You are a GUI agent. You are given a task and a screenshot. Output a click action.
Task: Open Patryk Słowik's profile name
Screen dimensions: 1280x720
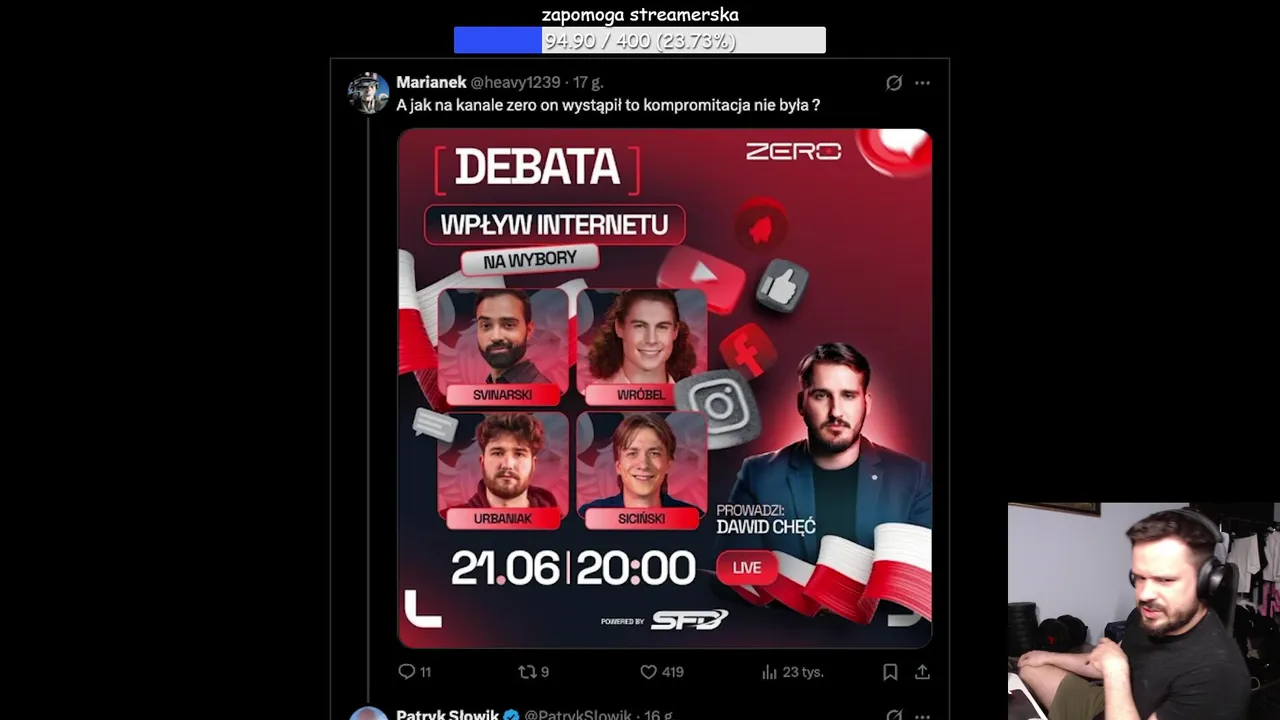[x=447, y=714]
